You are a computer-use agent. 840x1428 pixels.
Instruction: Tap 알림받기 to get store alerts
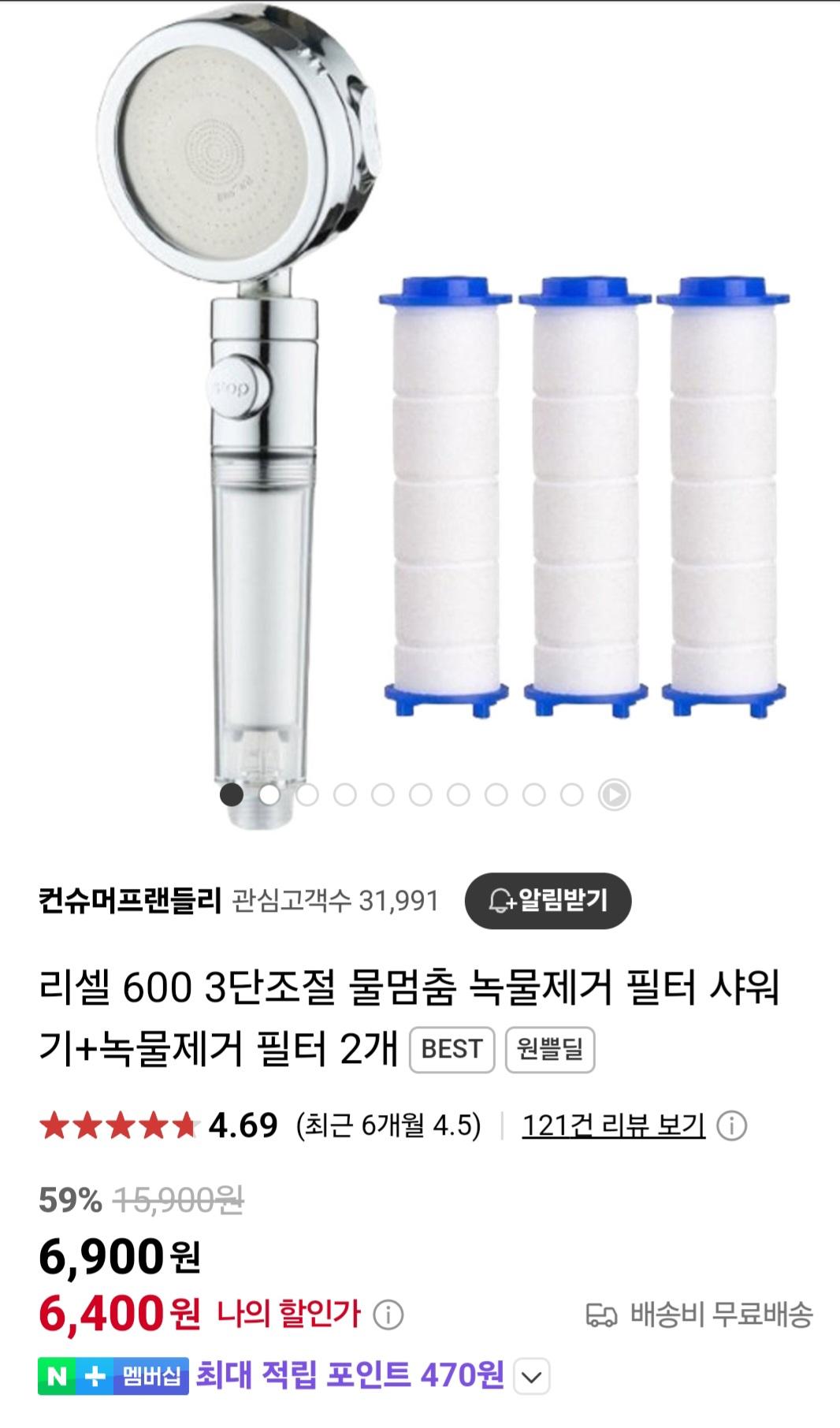click(x=548, y=900)
